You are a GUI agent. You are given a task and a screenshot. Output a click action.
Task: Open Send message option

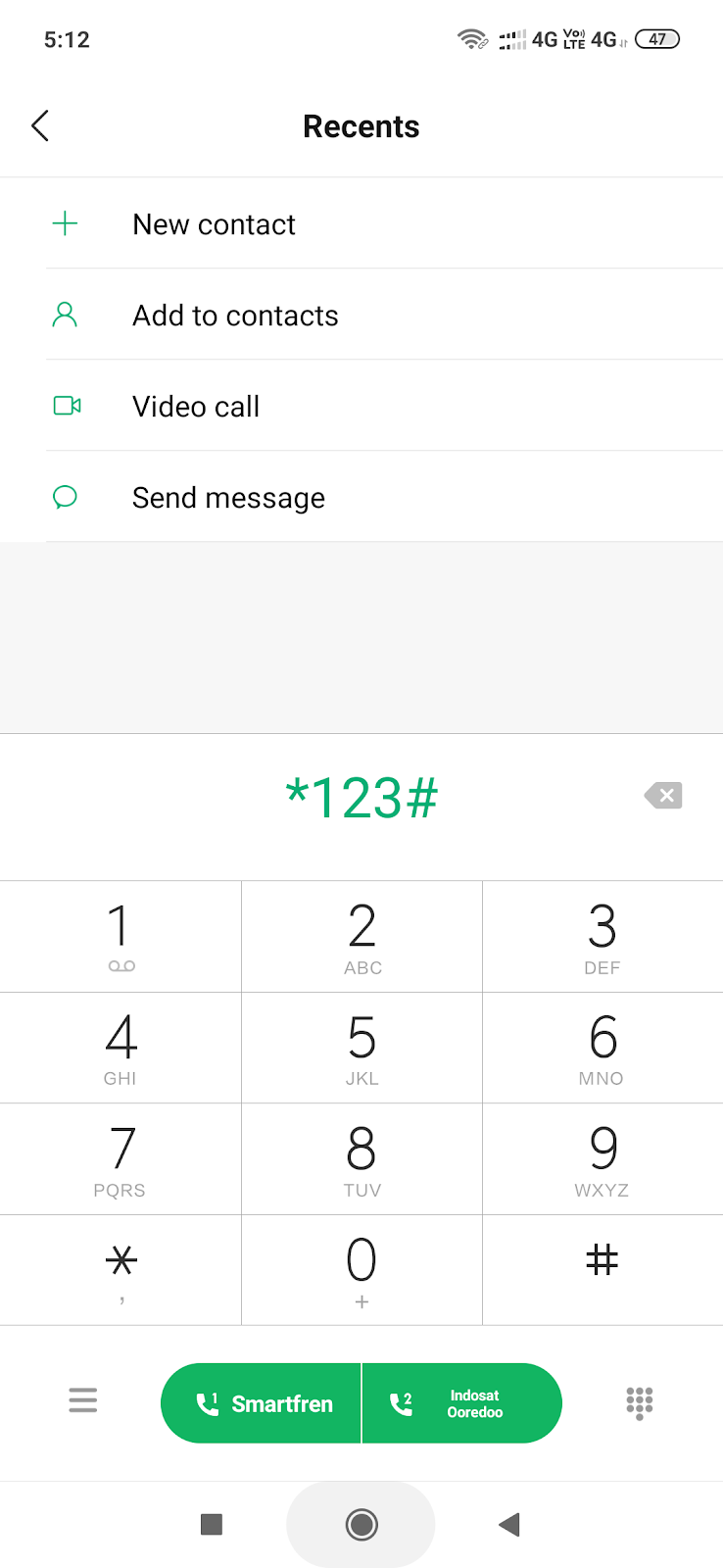click(x=228, y=498)
